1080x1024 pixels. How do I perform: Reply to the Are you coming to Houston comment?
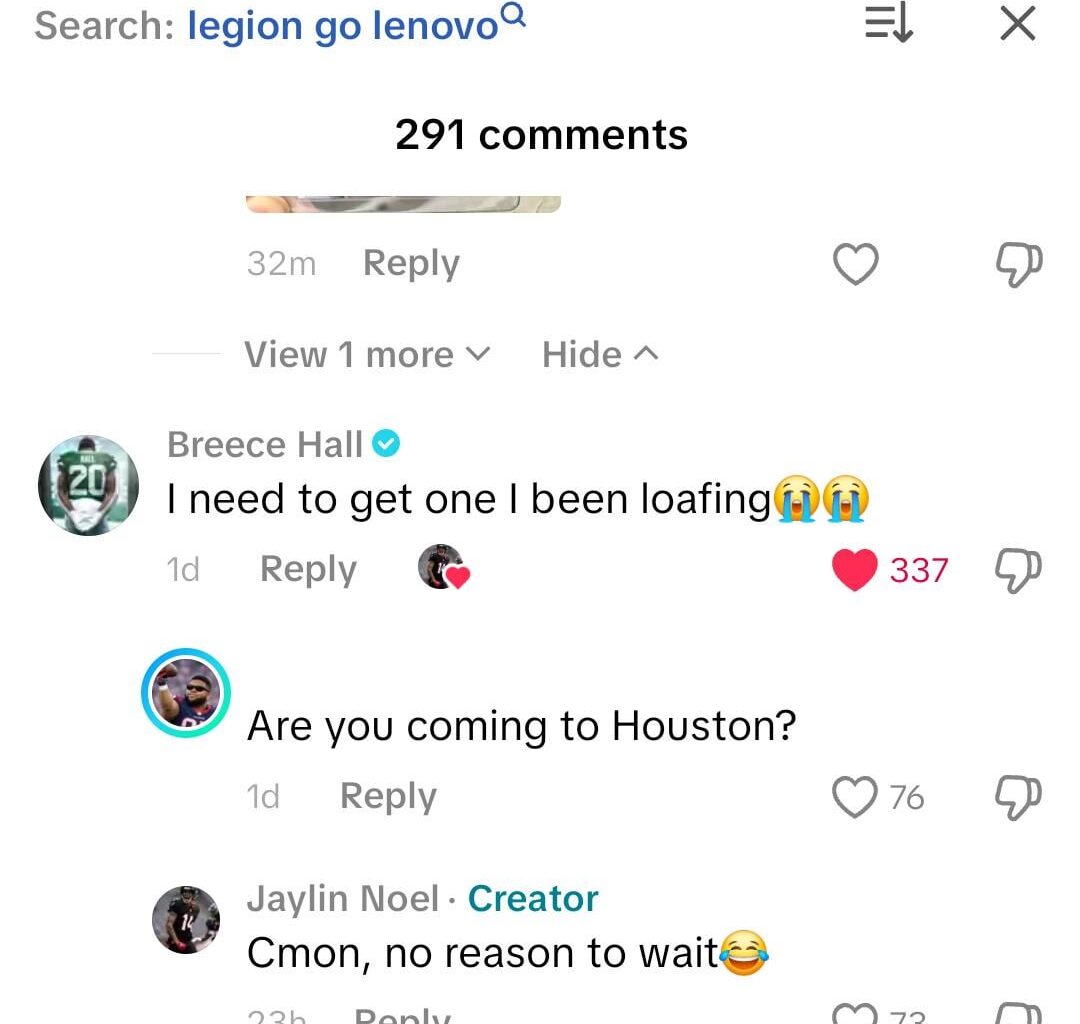pyautogui.click(x=388, y=796)
